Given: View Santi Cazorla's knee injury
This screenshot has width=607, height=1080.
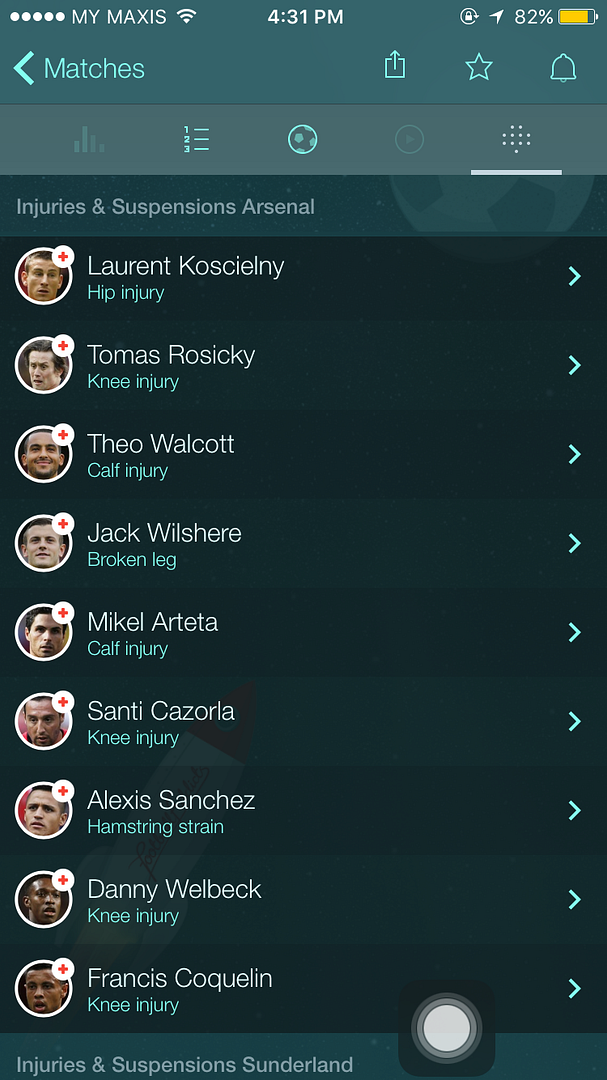Looking at the screenshot, I should pyautogui.click(x=300, y=722).
